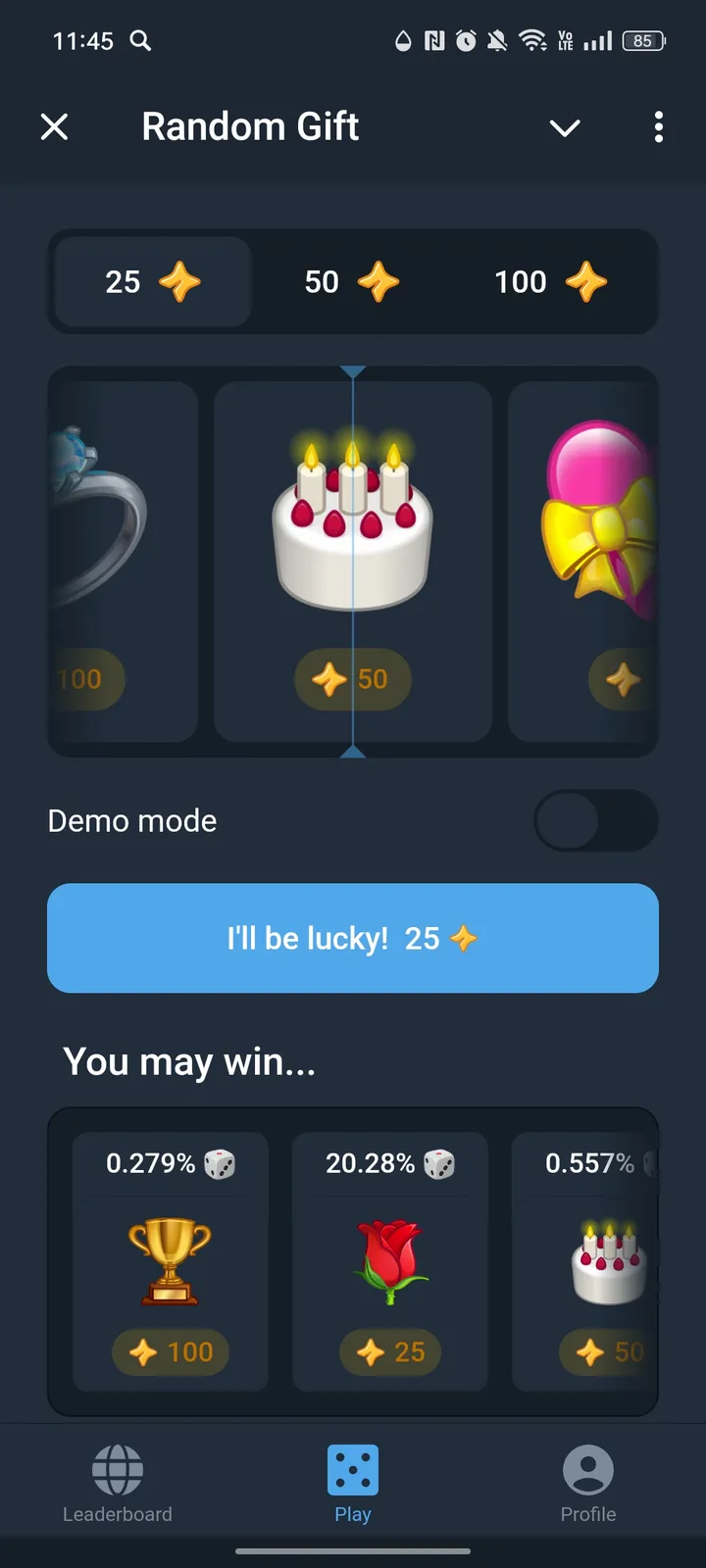Close the Random Gift mini app
706x1568 pixels.
tap(55, 126)
